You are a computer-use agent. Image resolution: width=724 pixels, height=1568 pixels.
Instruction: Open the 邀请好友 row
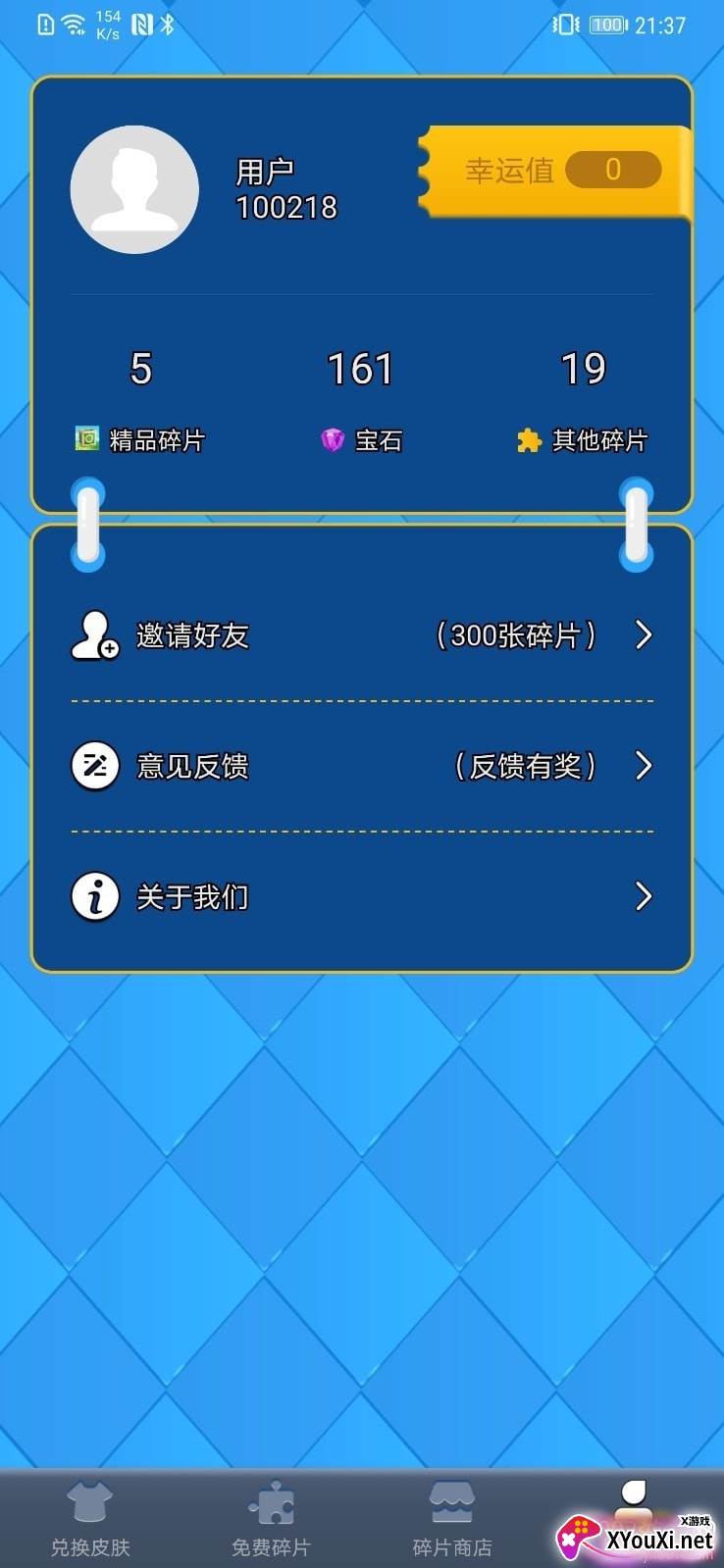pos(361,635)
